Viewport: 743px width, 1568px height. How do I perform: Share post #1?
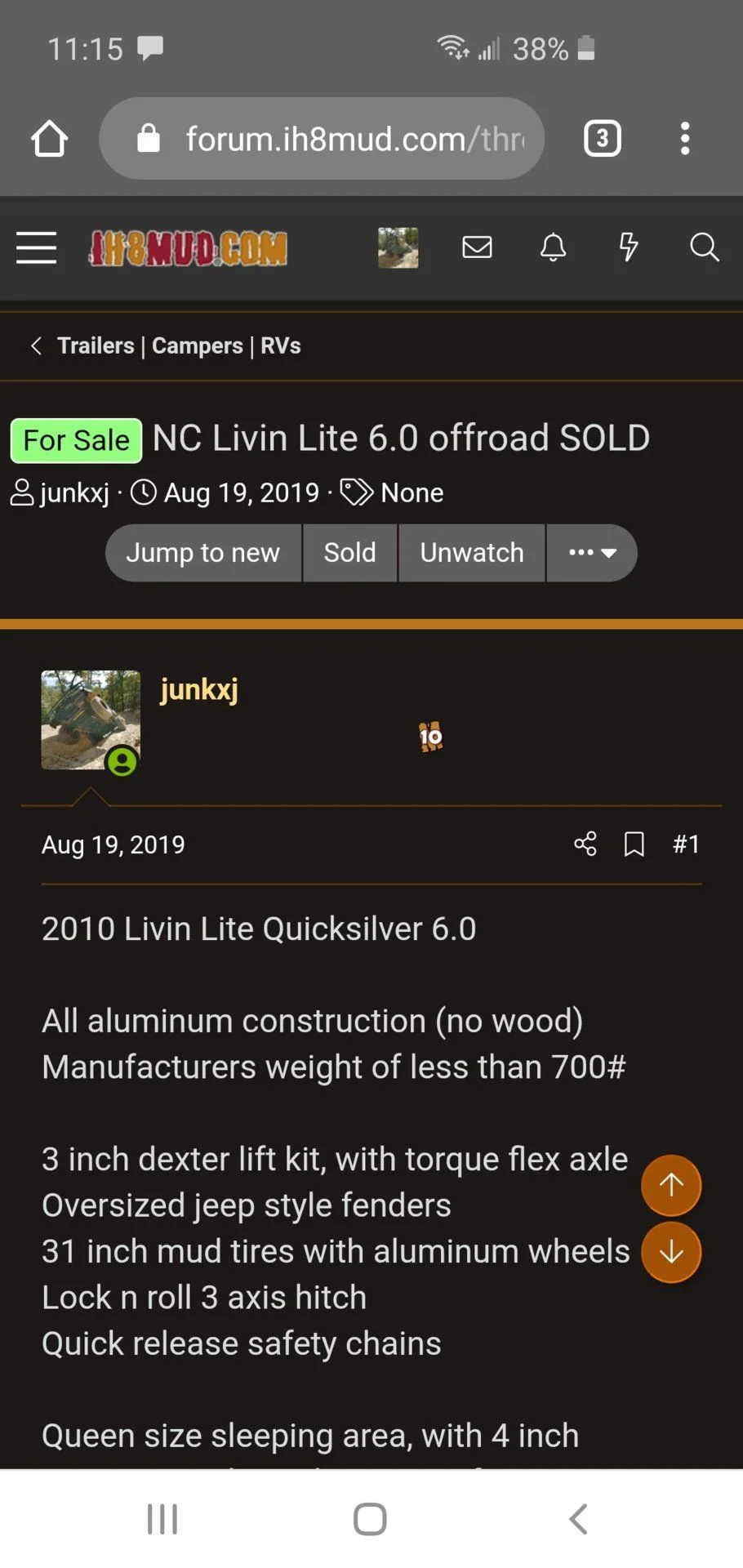(585, 844)
